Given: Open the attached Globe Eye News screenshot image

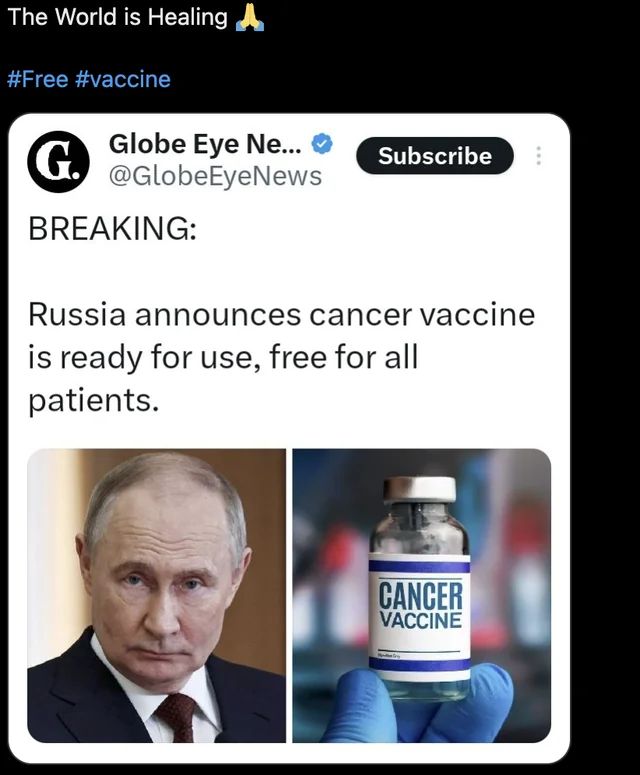Looking at the screenshot, I should (289, 440).
